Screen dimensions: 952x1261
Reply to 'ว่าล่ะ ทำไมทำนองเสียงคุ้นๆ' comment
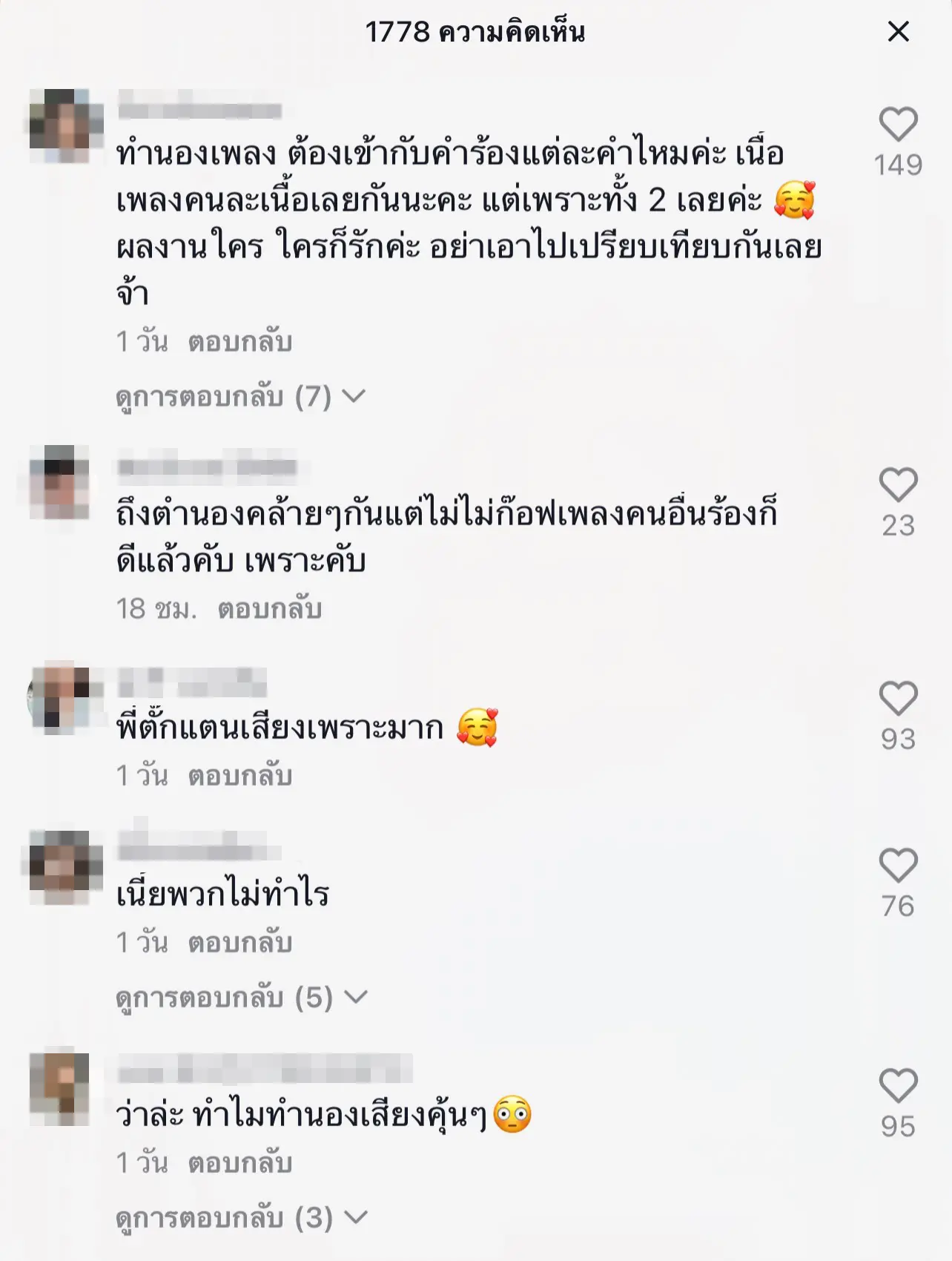click(x=239, y=1163)
